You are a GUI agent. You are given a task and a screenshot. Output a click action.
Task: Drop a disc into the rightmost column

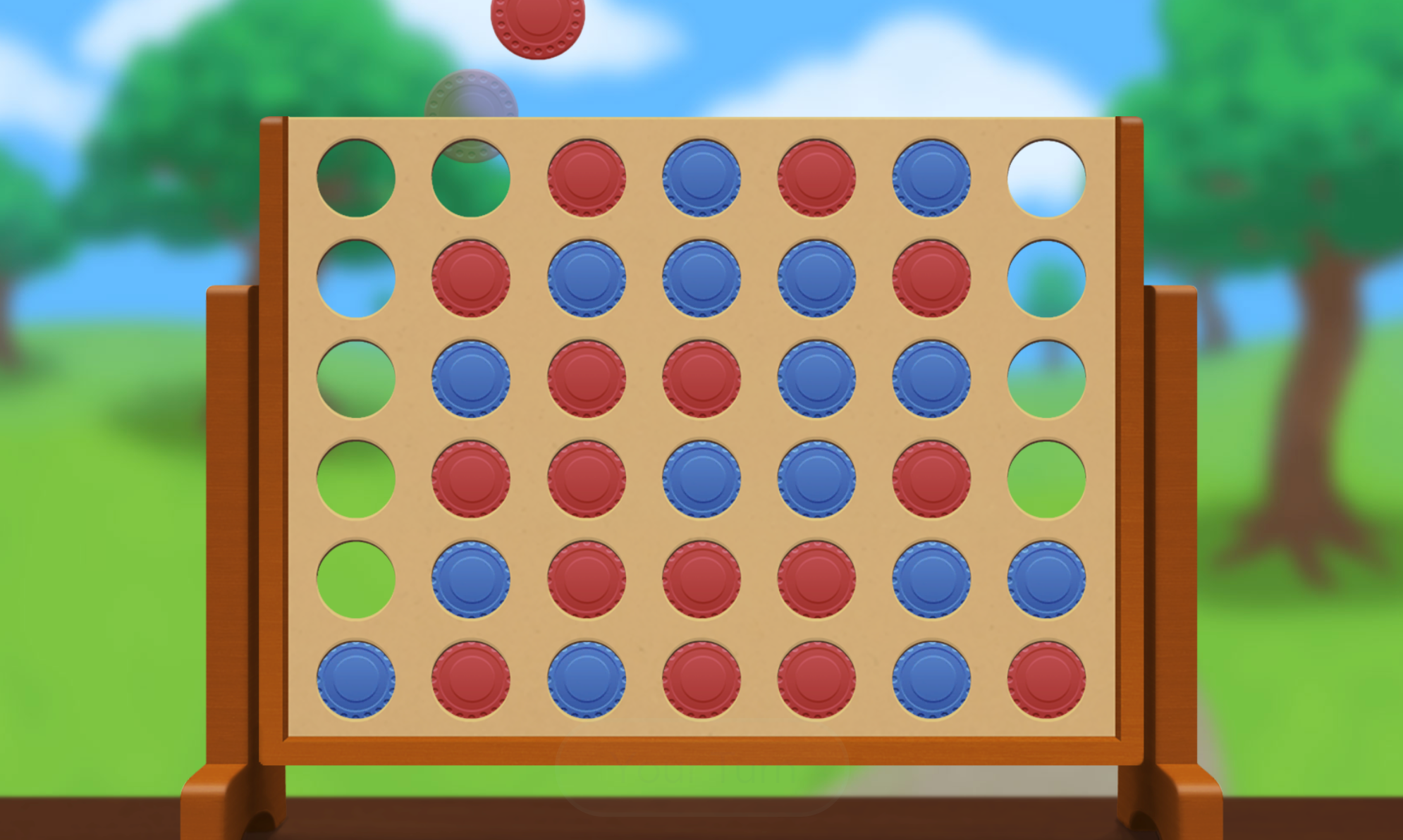click(1046, 479)
